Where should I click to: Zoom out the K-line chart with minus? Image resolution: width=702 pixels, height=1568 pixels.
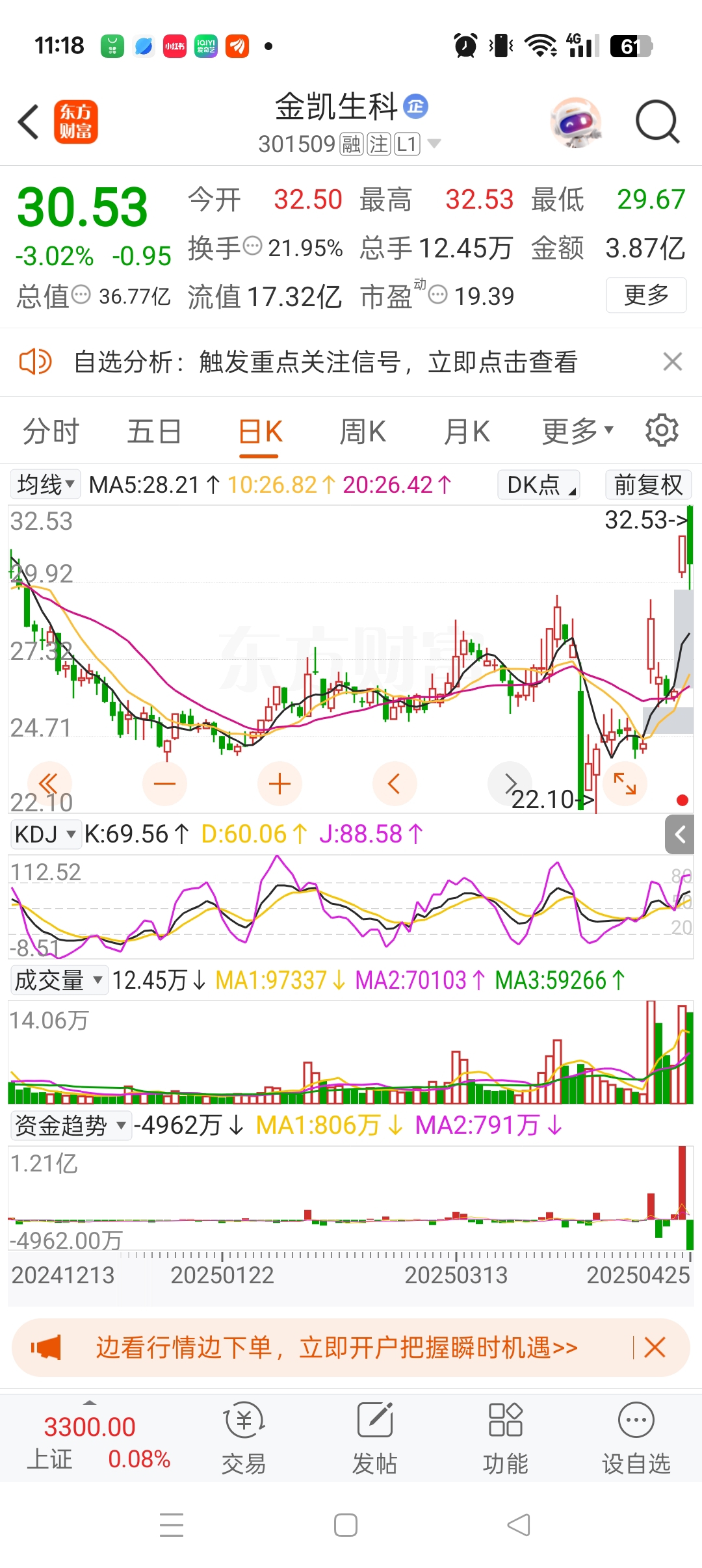click(x=164, y=783)
